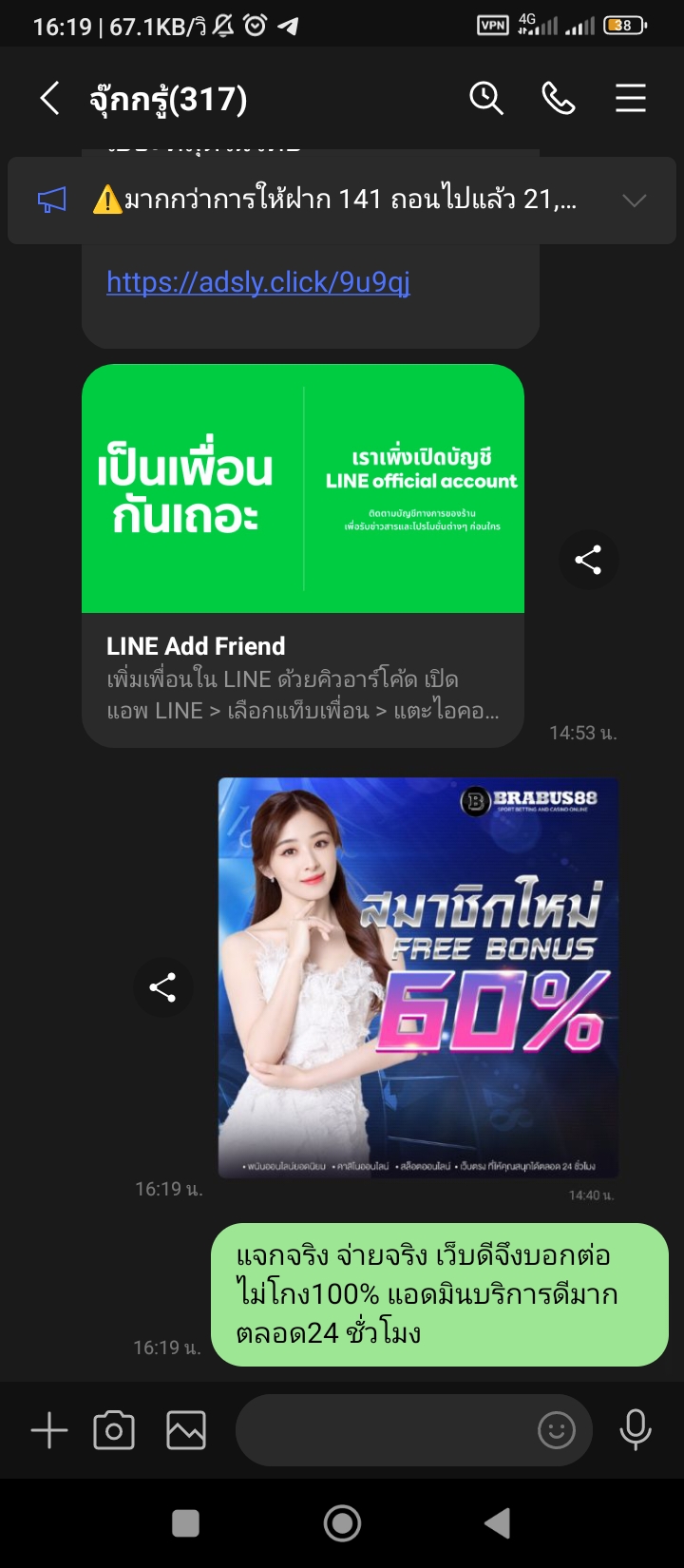Go to the system home screen
This screenshot has width=684, height=1568.
click(342, 1523)
